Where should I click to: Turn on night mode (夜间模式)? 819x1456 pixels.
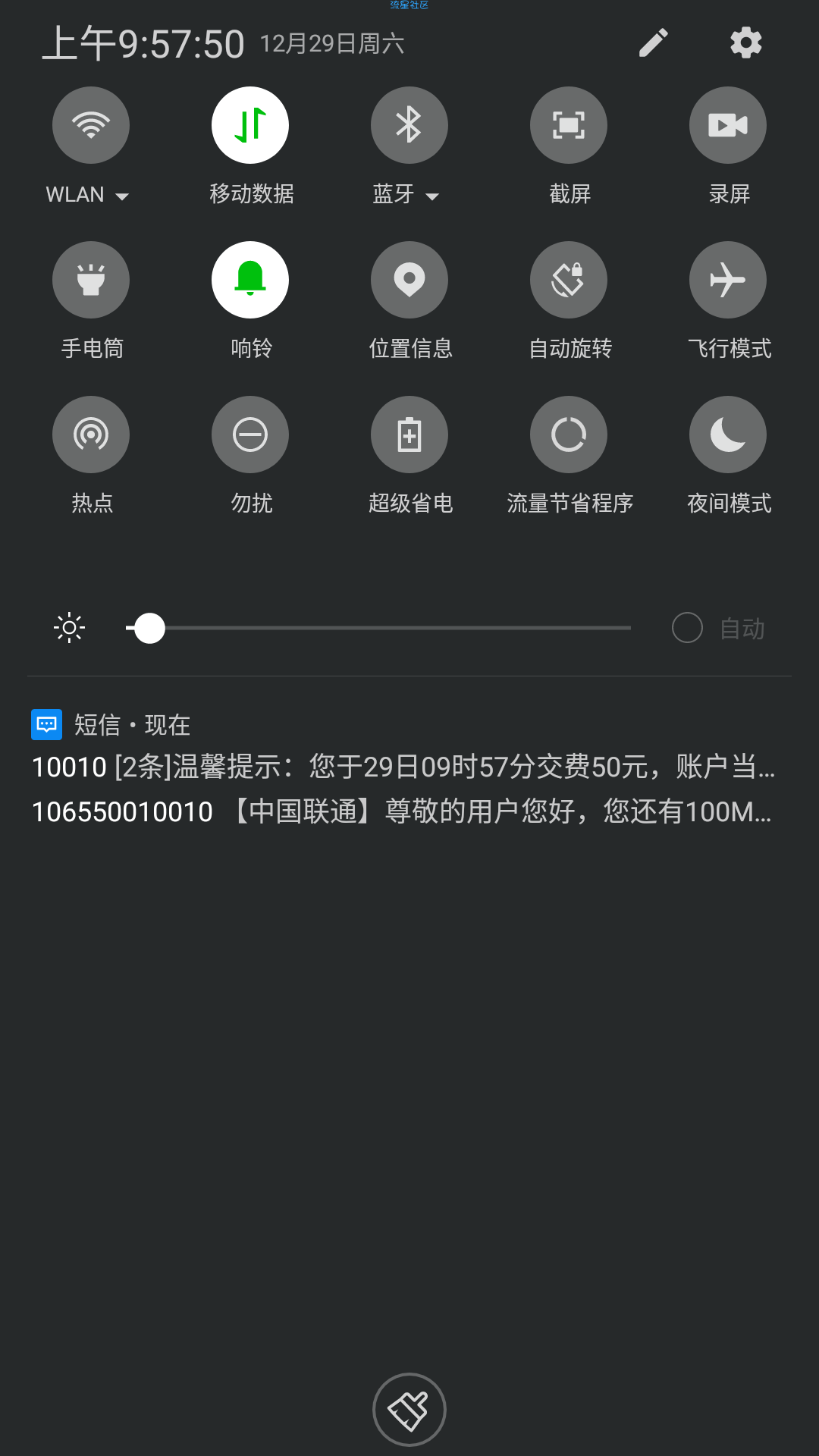click(x=728, y=435)
